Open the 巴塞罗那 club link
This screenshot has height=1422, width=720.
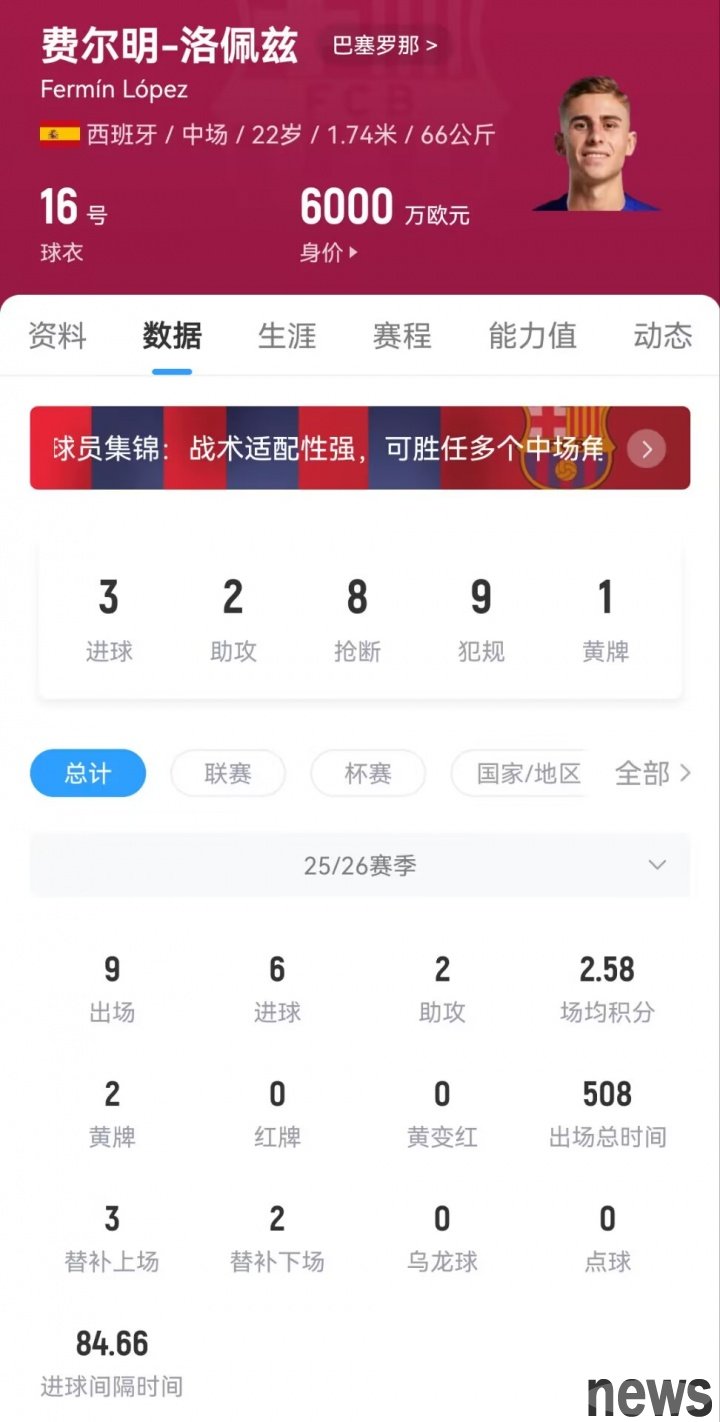pos(384,45)
